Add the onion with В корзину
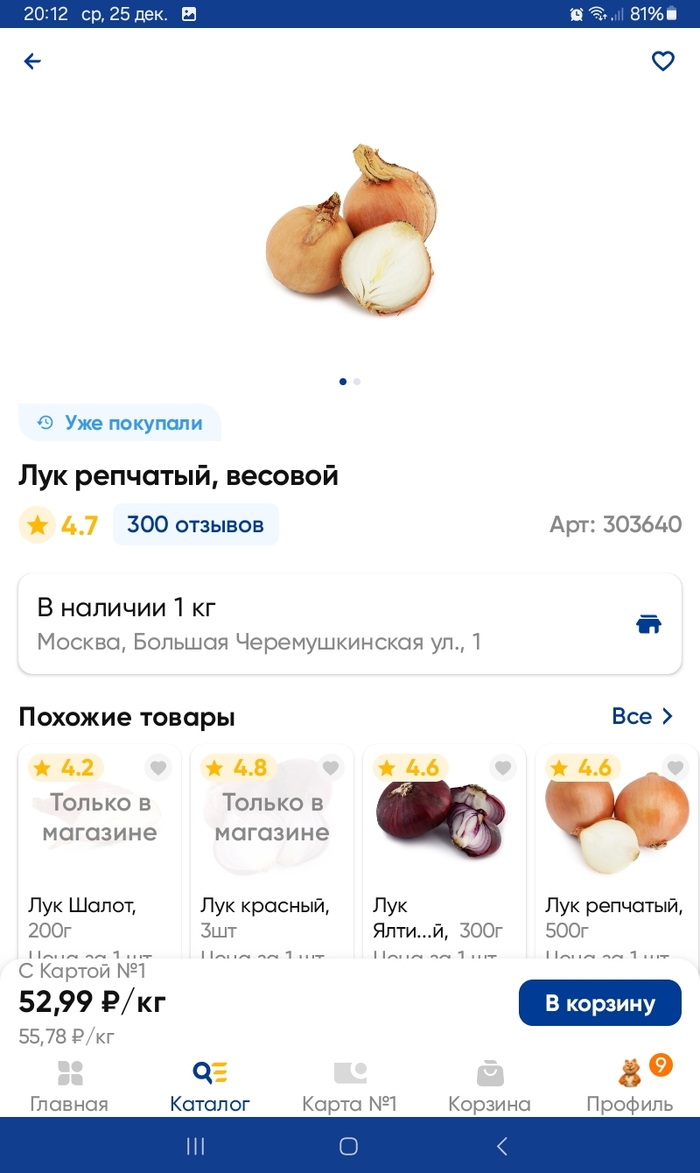The height and width of the screenshot is (1173, 700). [599, 1003]
